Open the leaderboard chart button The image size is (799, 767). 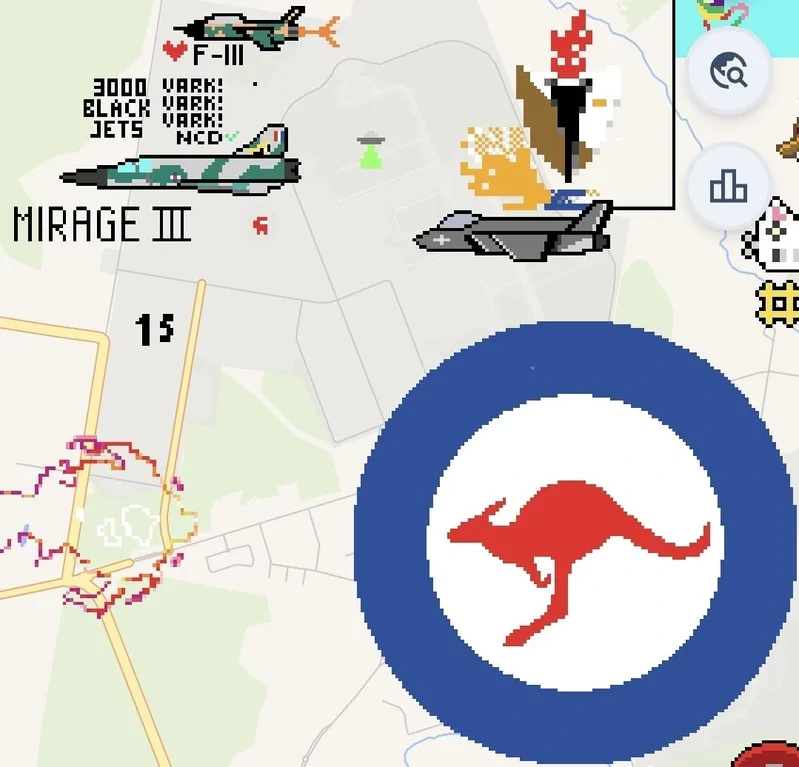click(x=729, y=185)
